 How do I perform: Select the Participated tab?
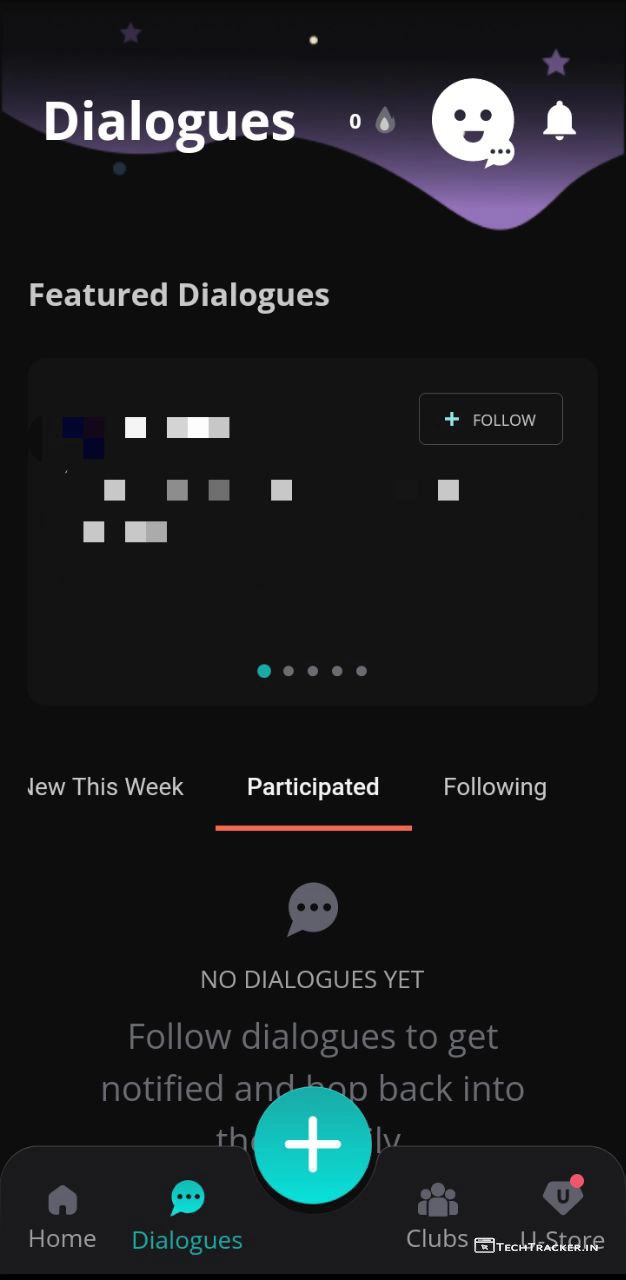click(x=313, y=787)
